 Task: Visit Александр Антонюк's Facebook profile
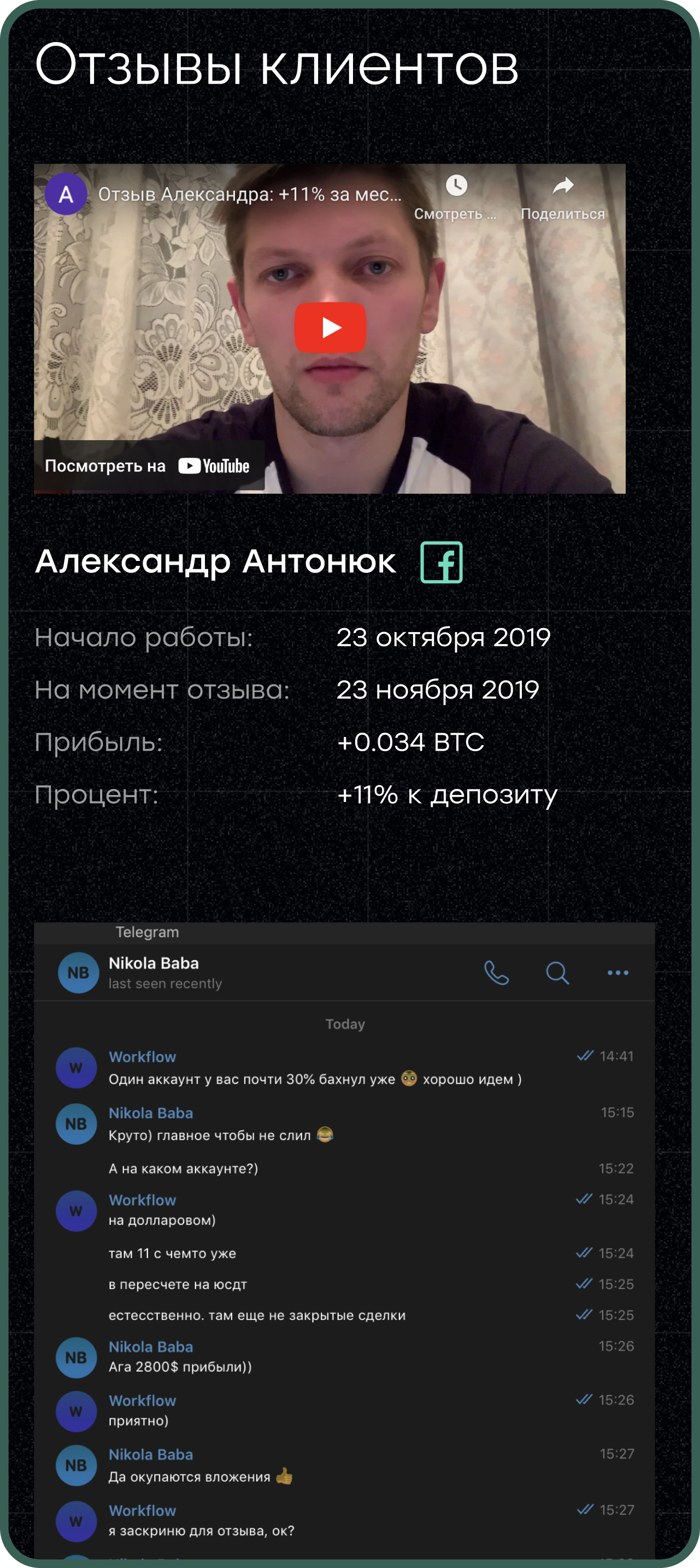pyautogui.click(x=442, y=563)
